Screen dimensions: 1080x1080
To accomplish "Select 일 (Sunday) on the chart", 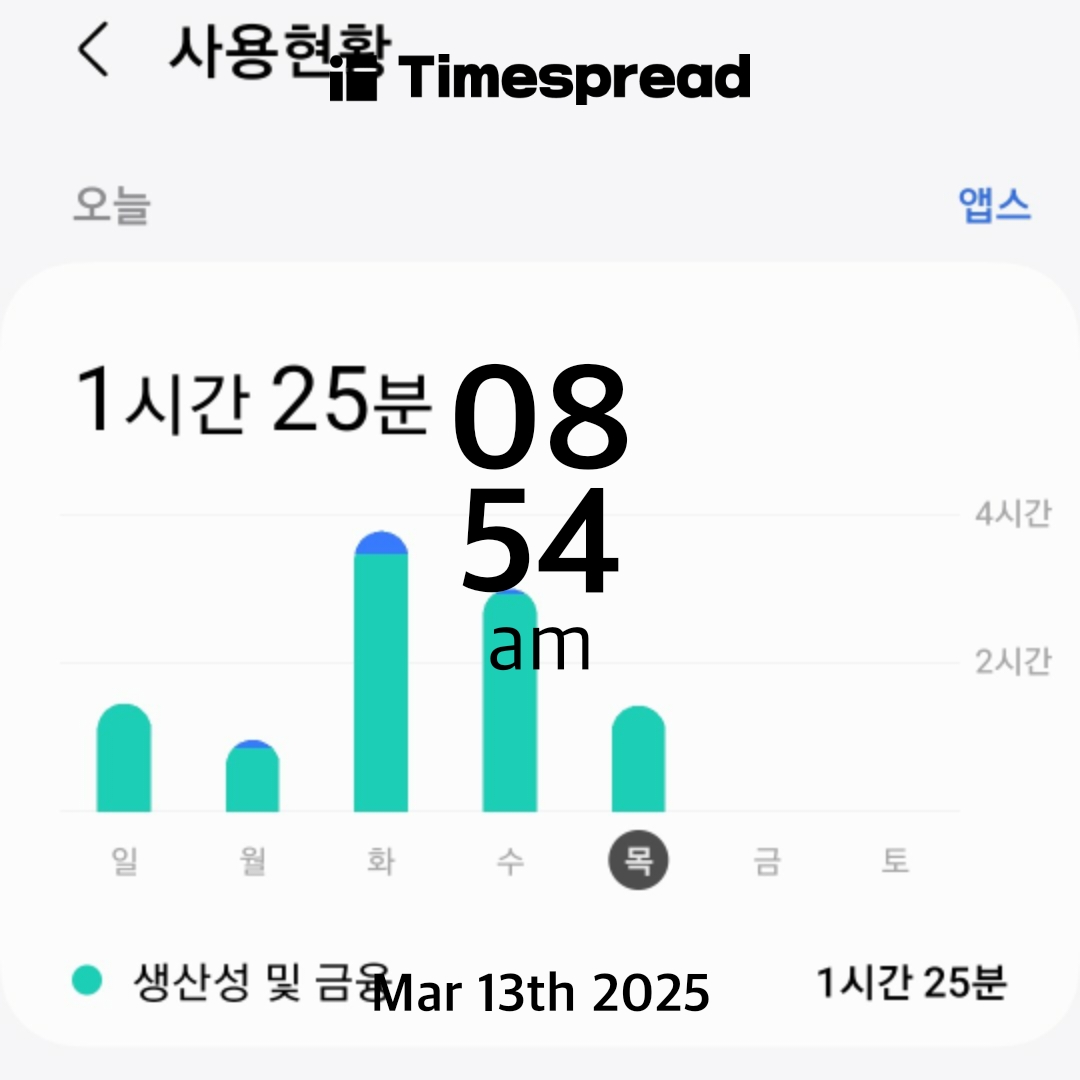I will (x=125, y=860).
